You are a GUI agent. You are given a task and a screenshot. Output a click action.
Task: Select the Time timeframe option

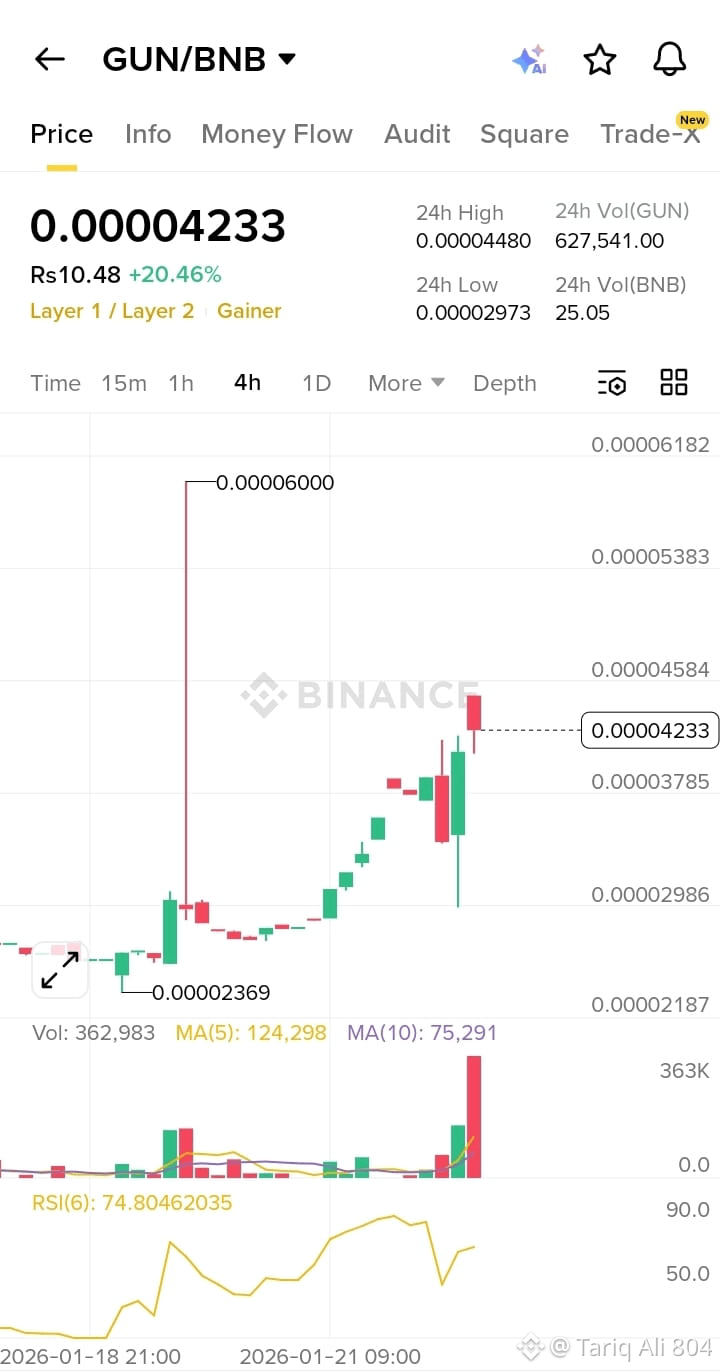coord(55,383)
